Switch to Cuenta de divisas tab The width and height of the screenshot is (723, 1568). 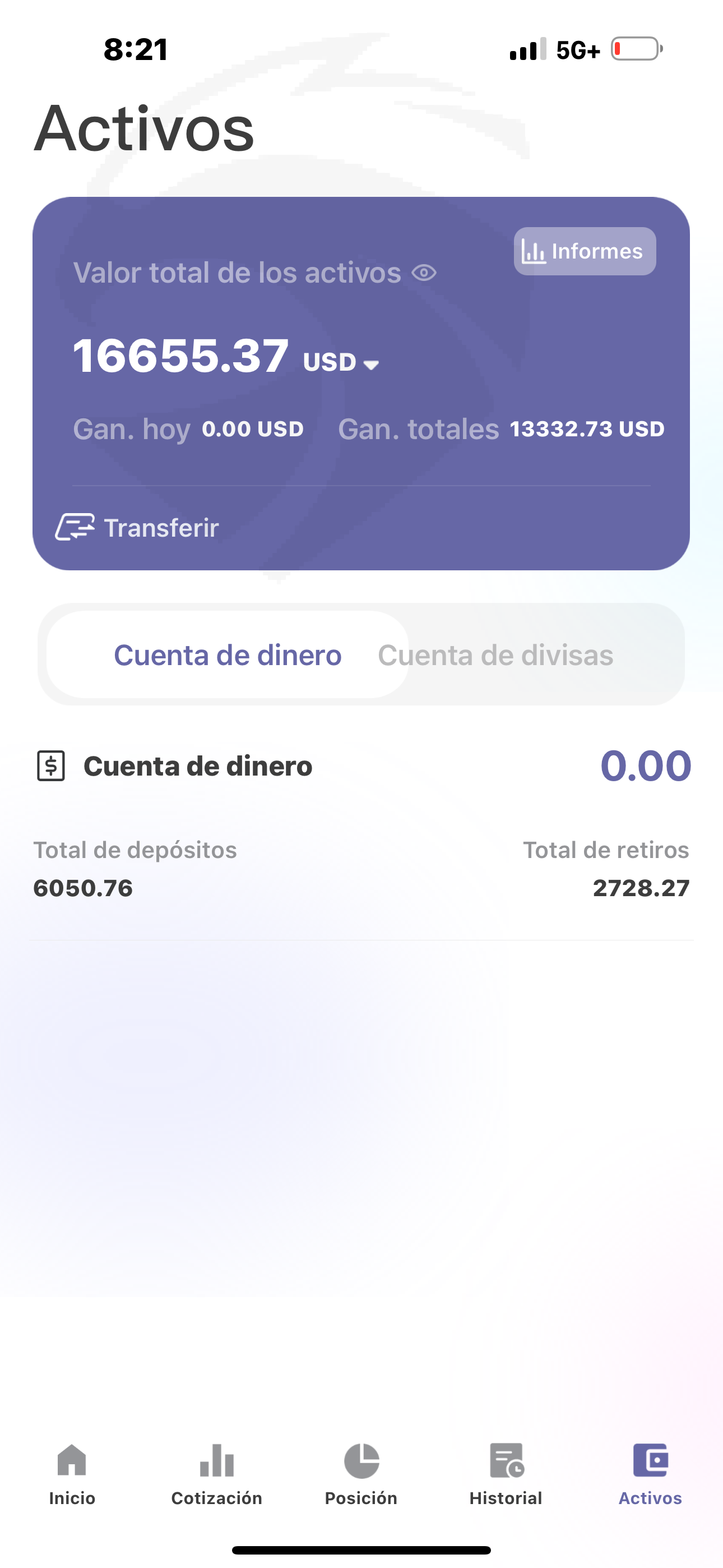pos(495,655)
